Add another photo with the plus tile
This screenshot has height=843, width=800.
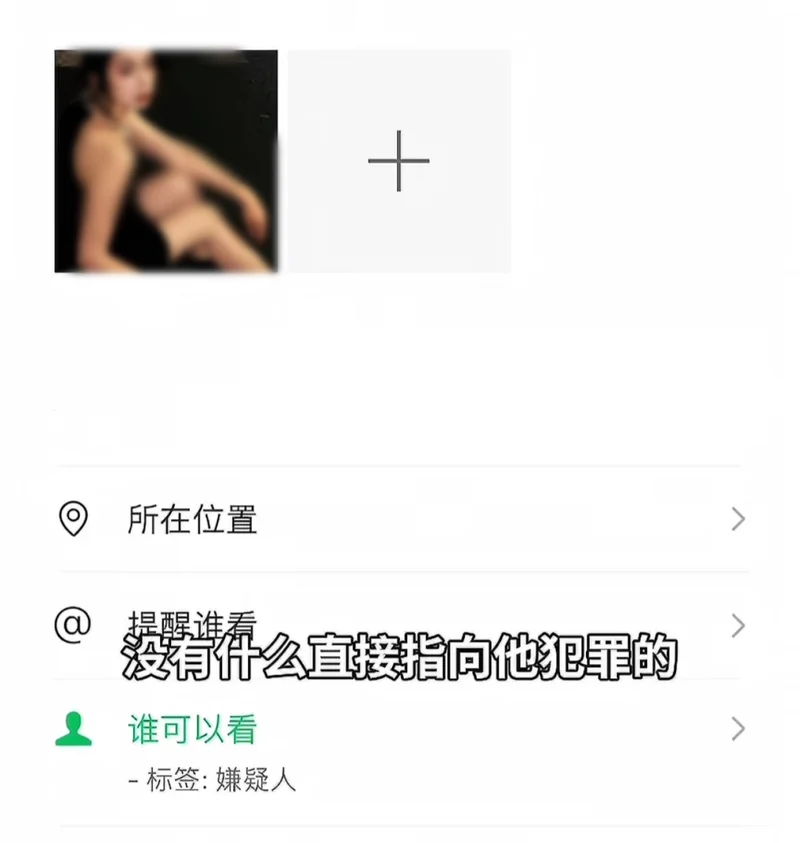(x=399, y=161)
